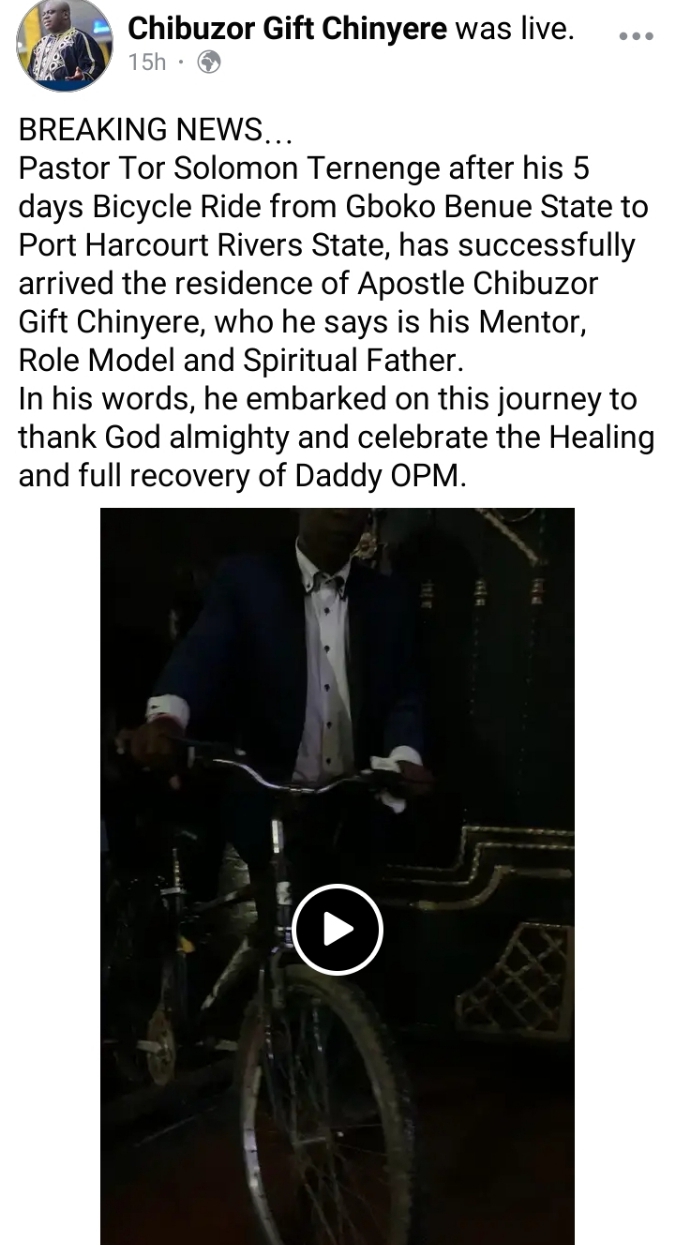
Task: Tap the public globe audience icon
Action: (209, 63)
